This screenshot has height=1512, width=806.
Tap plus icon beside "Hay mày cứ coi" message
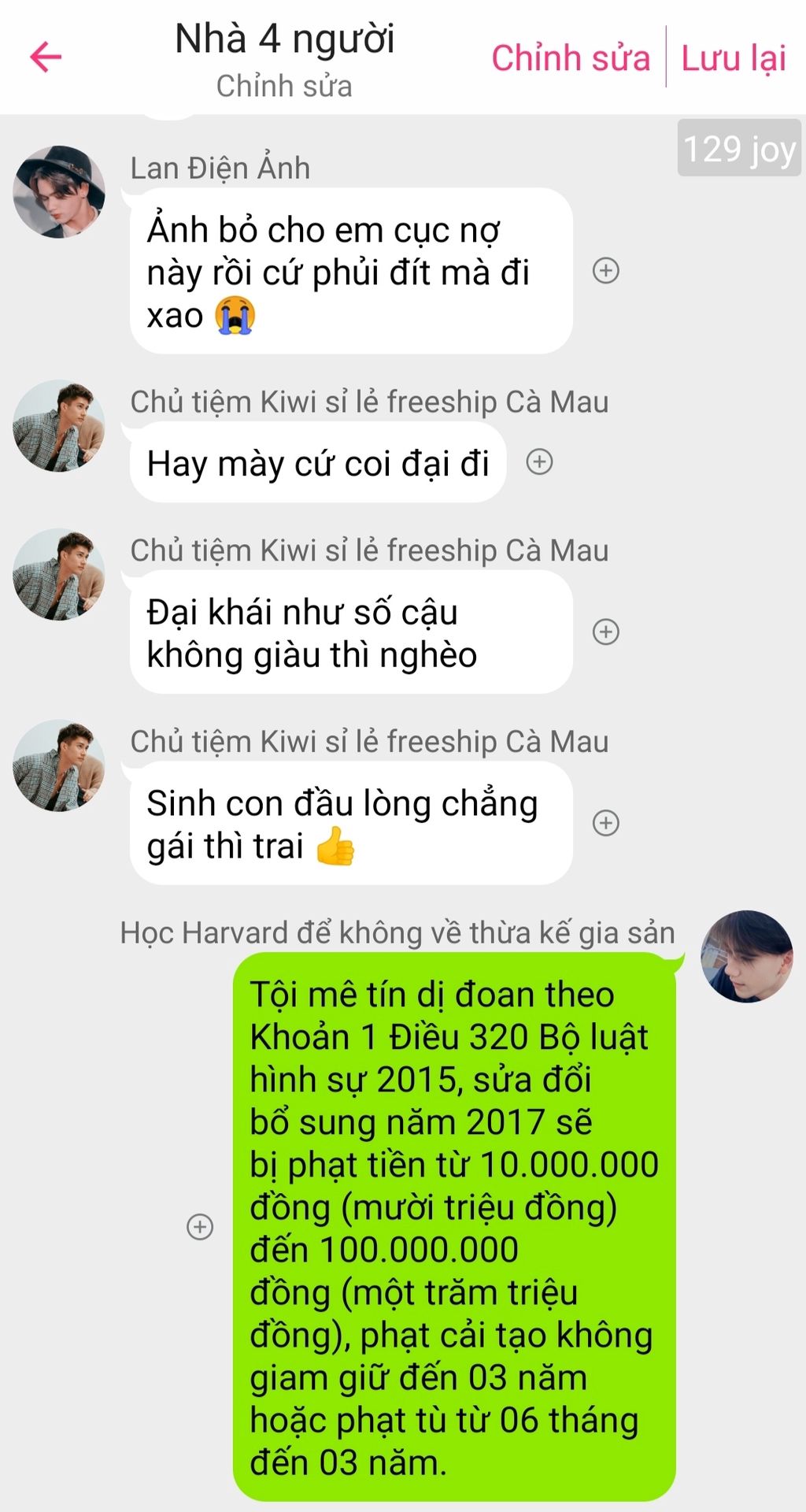coord(539,461)
